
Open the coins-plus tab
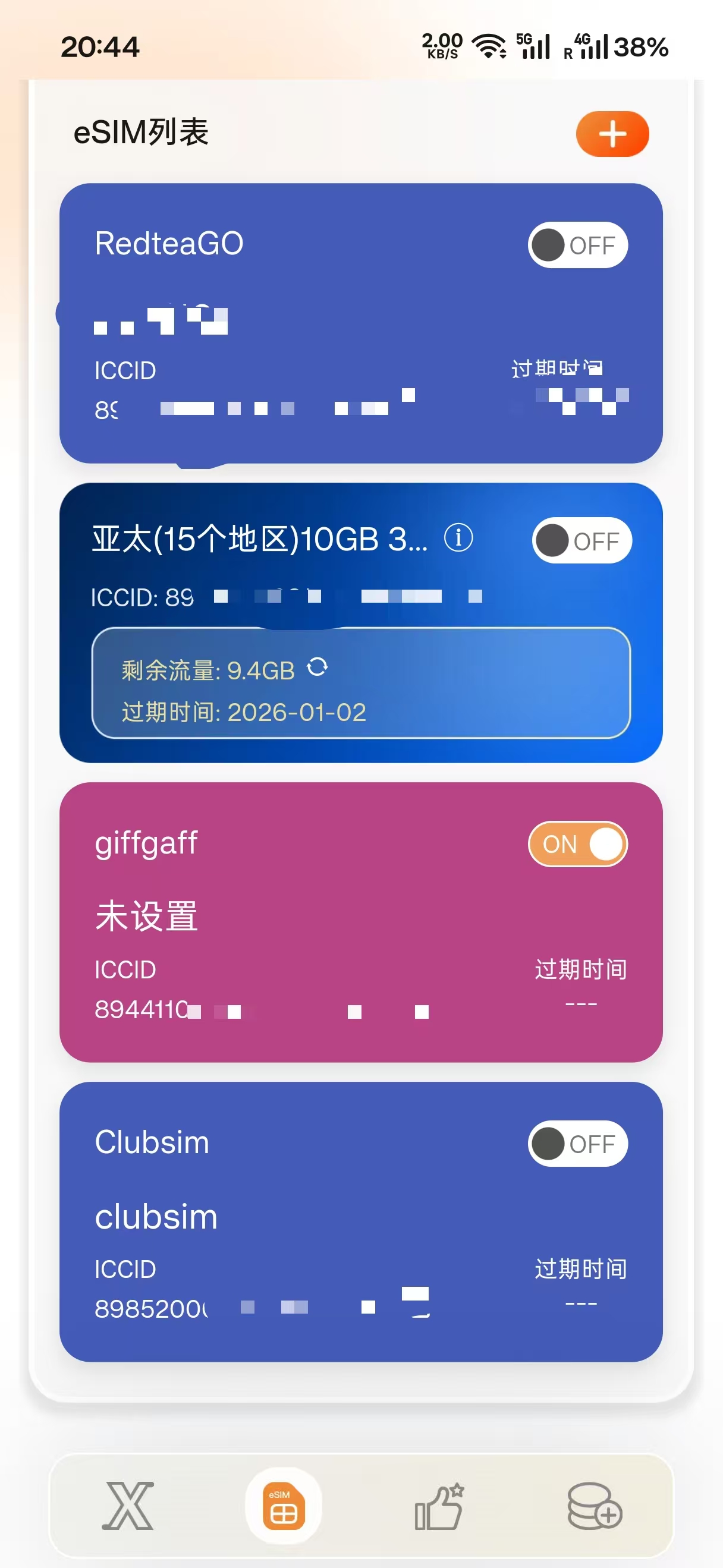(594, 1506)
